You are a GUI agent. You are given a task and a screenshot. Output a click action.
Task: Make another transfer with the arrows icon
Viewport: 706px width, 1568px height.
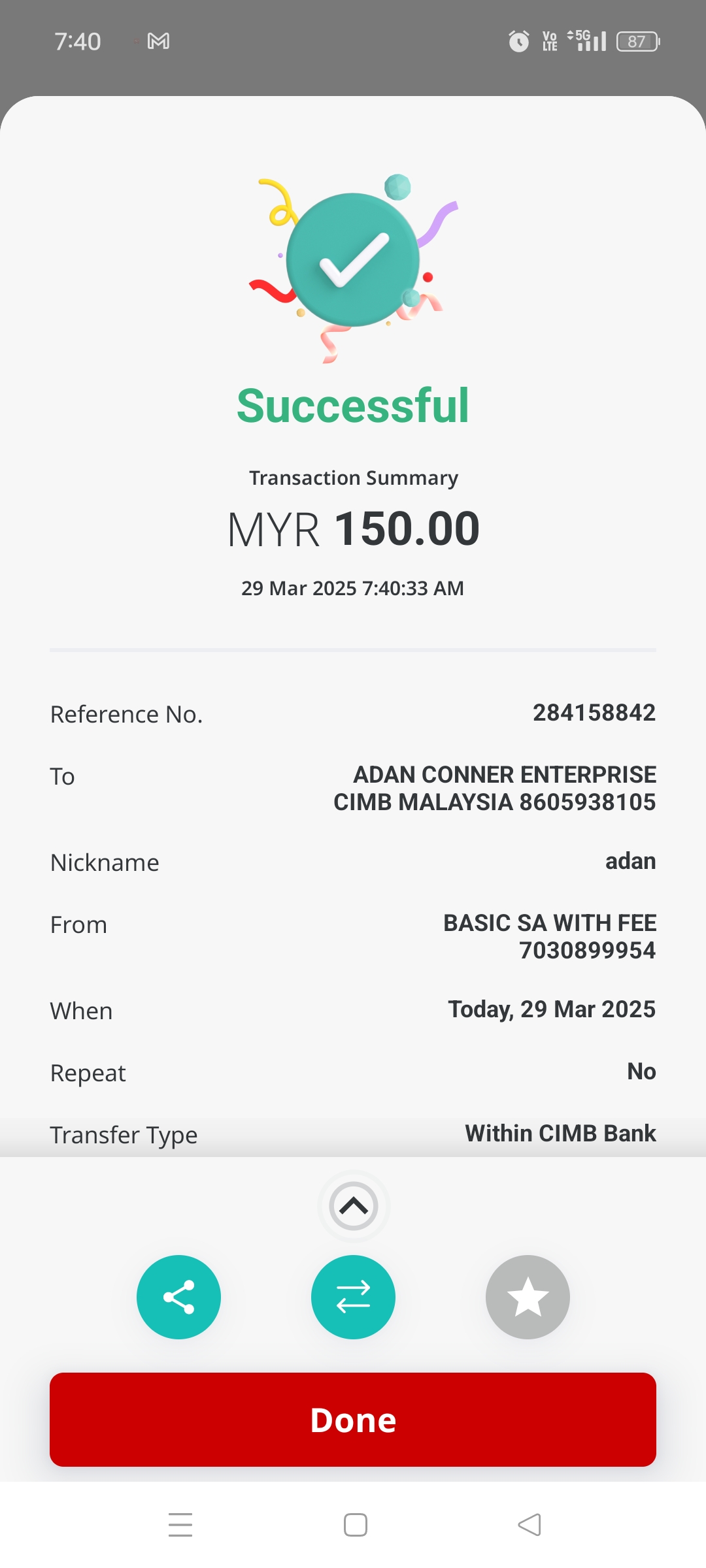353,1297
